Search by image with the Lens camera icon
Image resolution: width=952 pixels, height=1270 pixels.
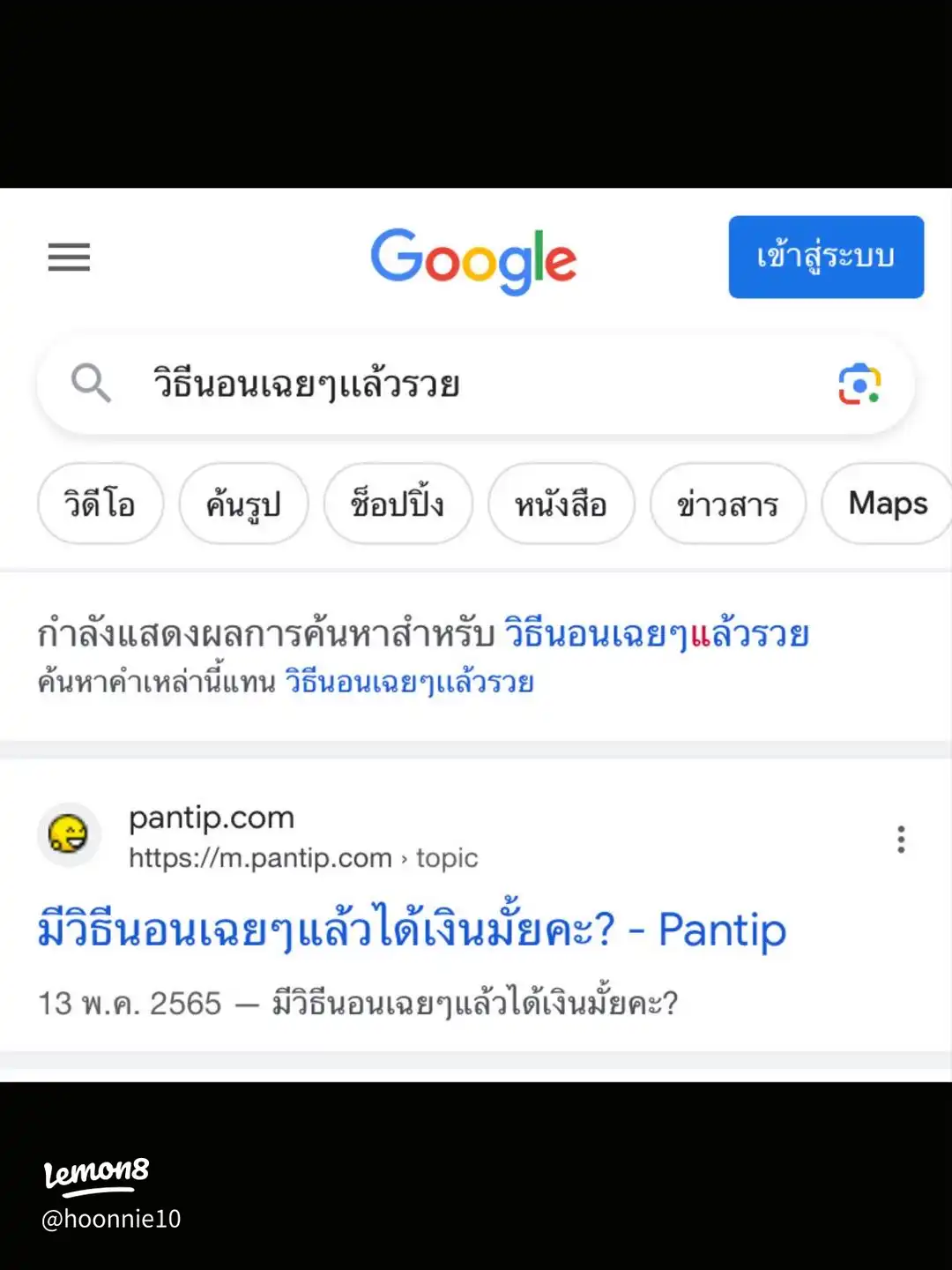click(x=859, y=385)
